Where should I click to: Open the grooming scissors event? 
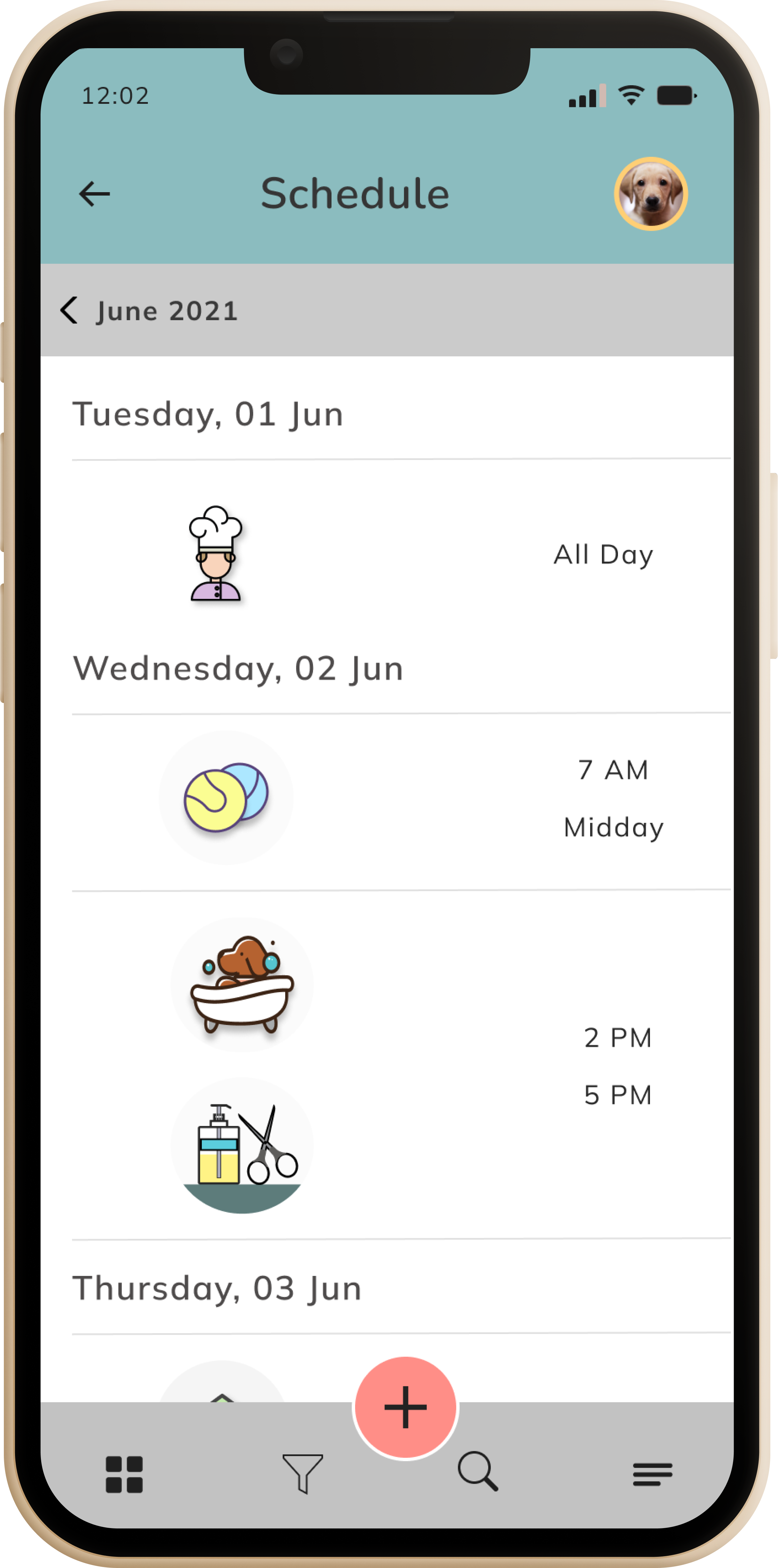(x=242, y=1145)
